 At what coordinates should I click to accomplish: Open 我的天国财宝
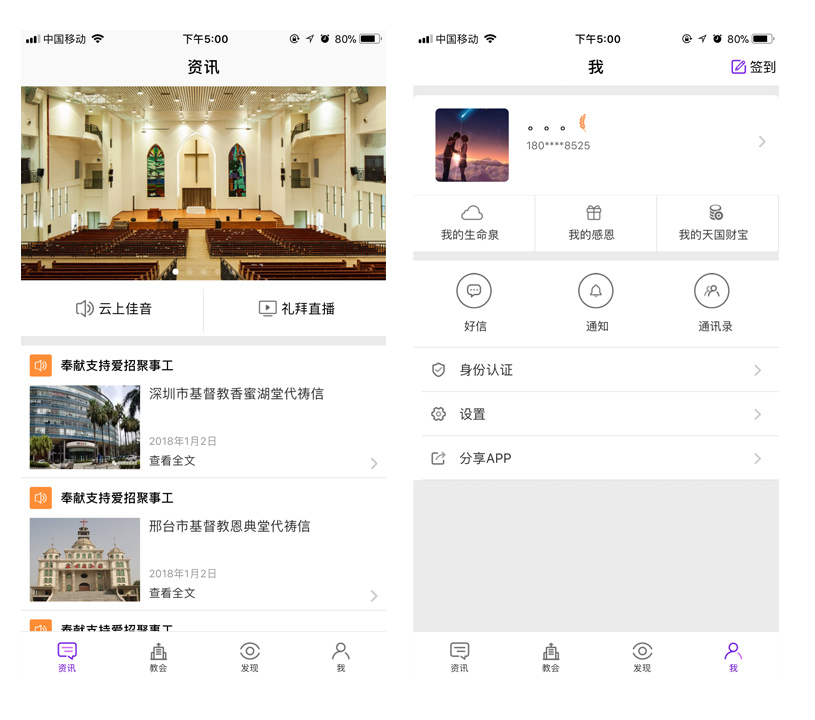click(715, 223)
